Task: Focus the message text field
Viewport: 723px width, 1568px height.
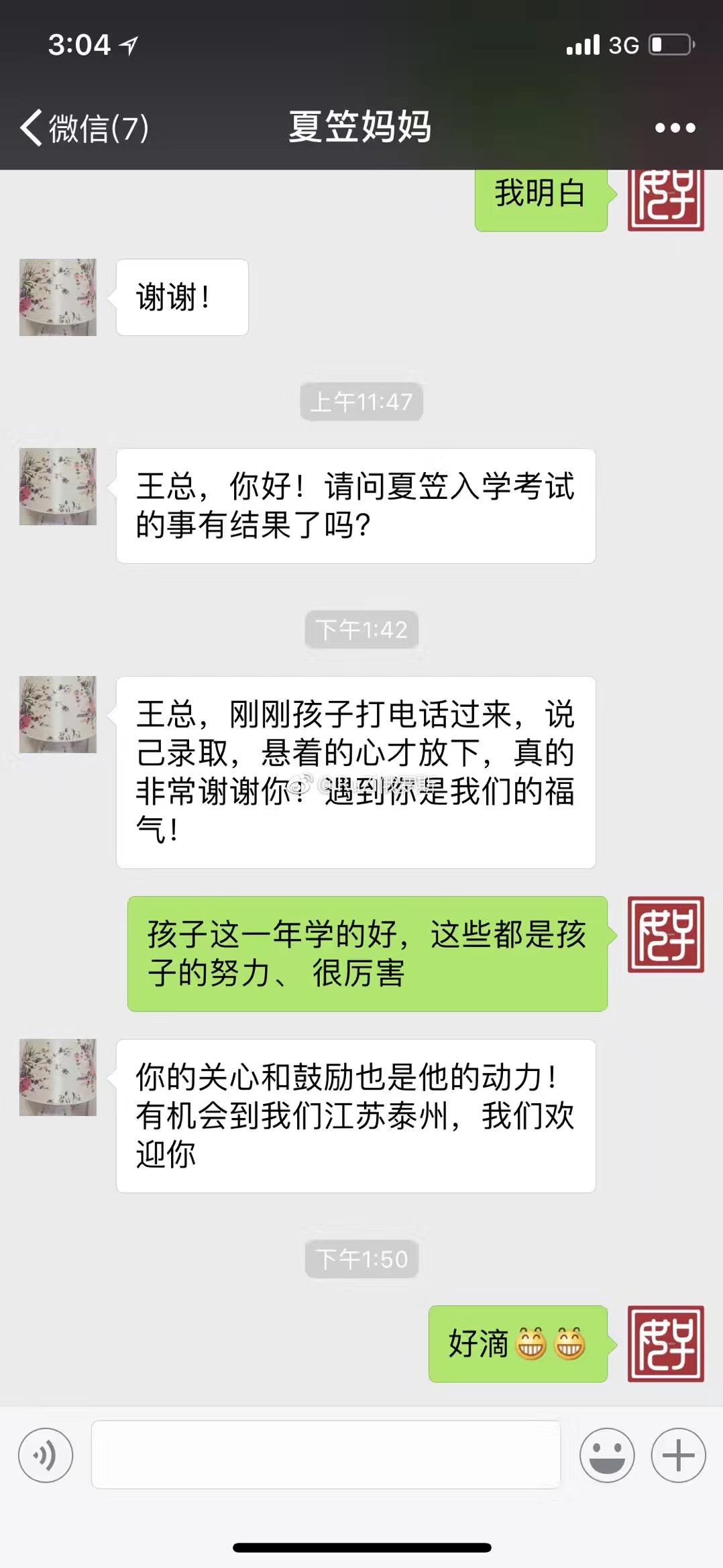Action: 326,1455
